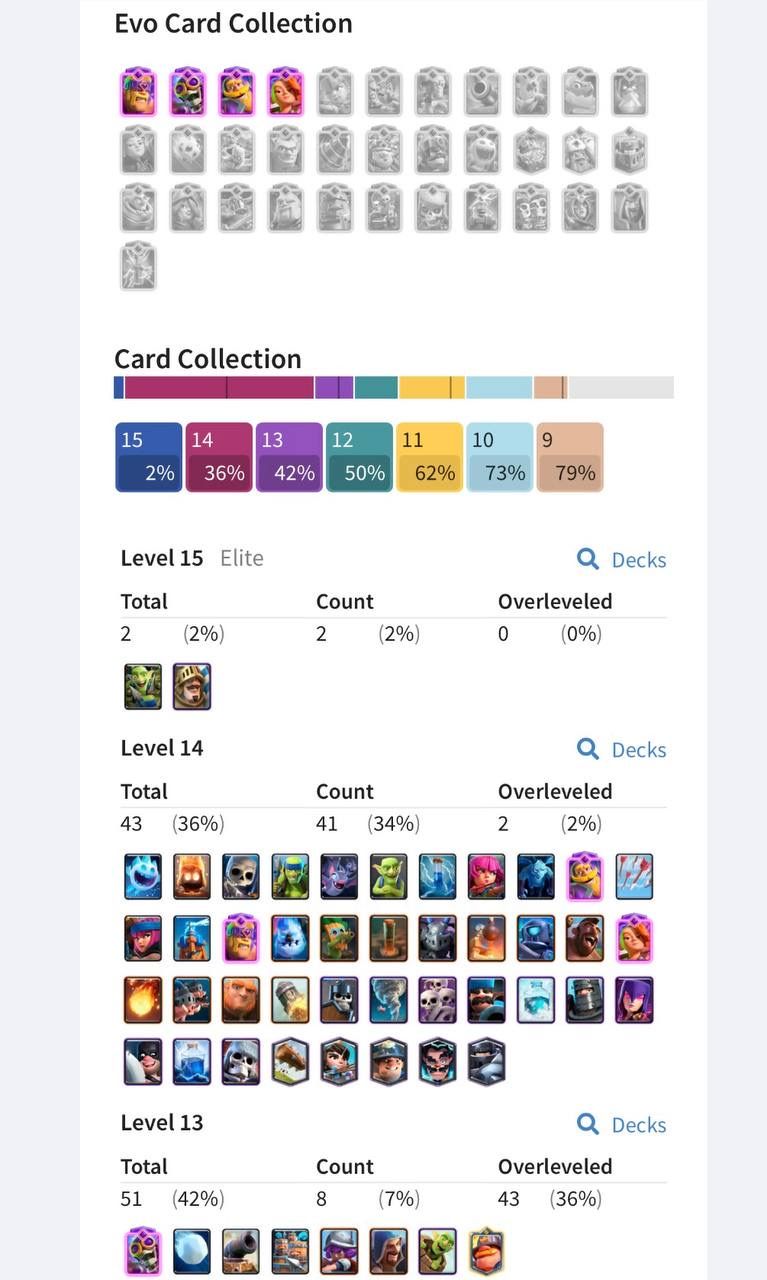The width and height of the screenshot is (767, 1280).
Task: Open the Ice Spirit card
Action: [143, 876]
